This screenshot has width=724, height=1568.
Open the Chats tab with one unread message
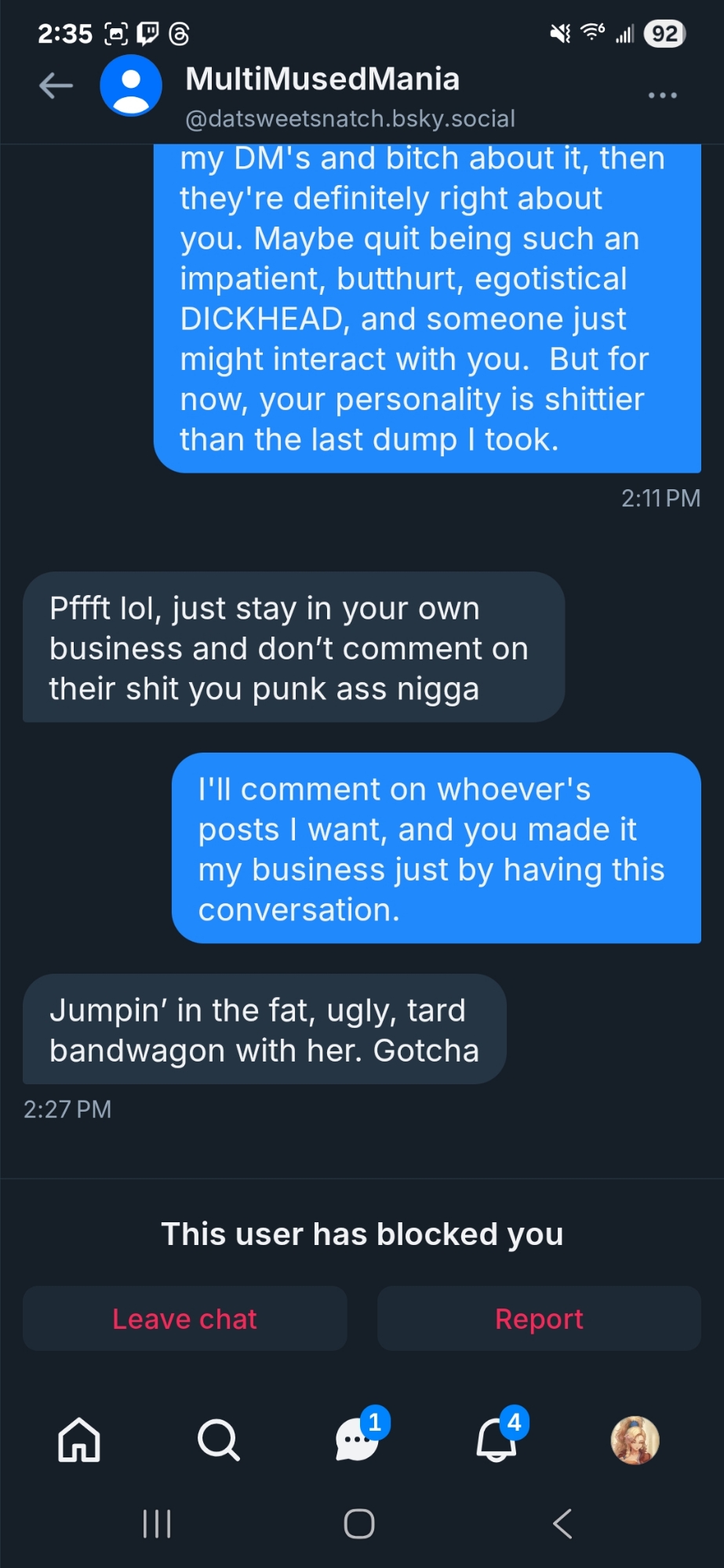pyautogui.click(x=358, y=1440)
